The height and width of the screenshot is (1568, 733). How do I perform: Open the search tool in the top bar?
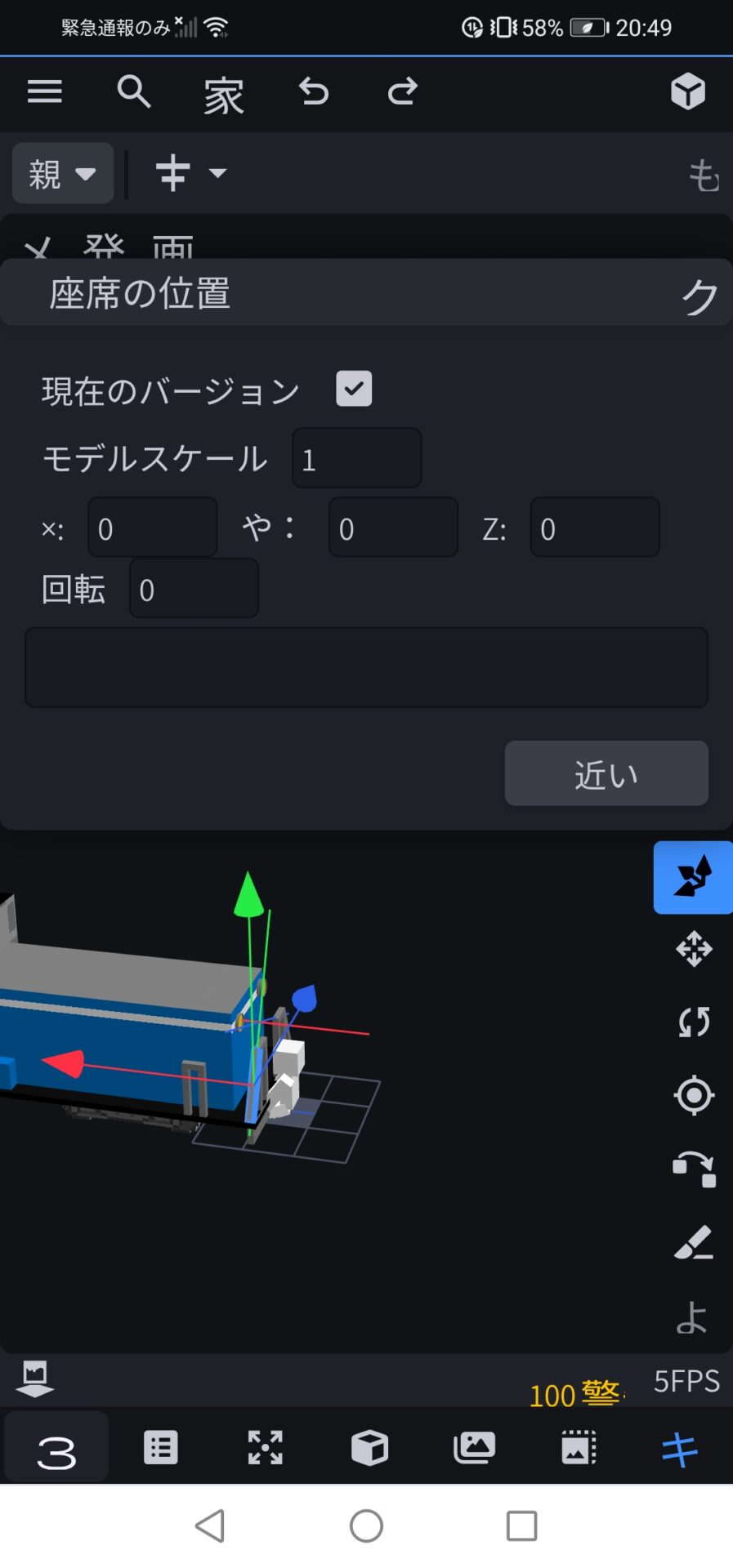tap(133, 91)
